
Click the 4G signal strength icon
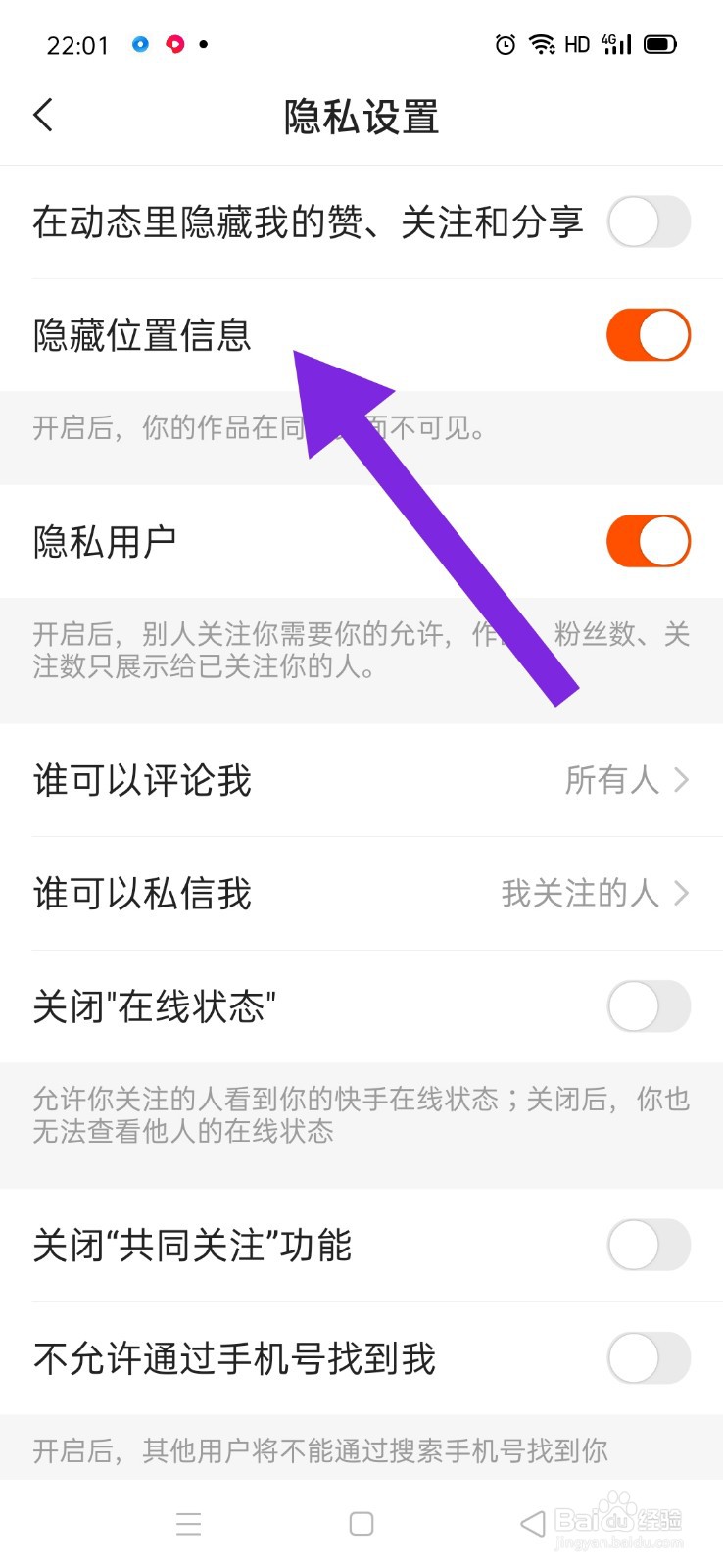(x=616, y=44)
